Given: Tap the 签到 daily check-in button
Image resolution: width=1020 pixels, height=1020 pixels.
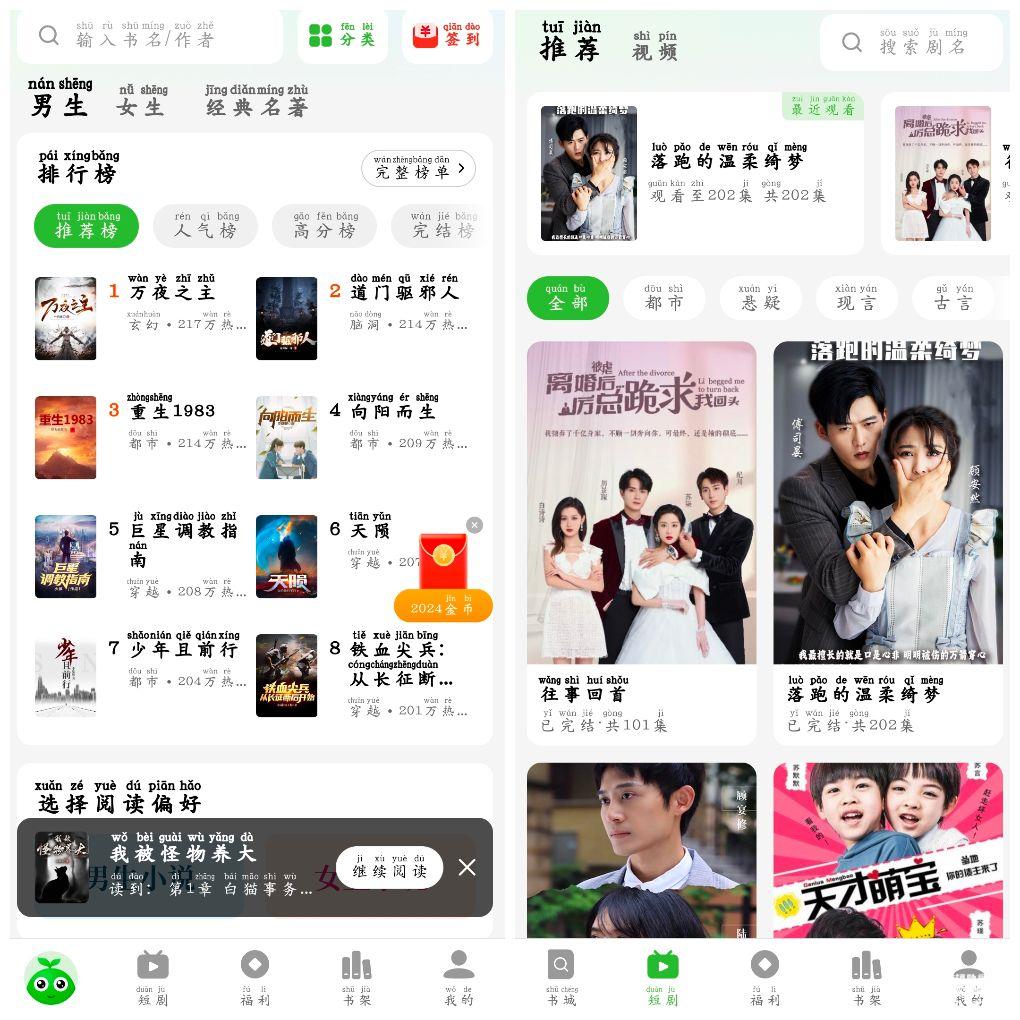Looking at the screenshot, I should [x=447, y=36].
